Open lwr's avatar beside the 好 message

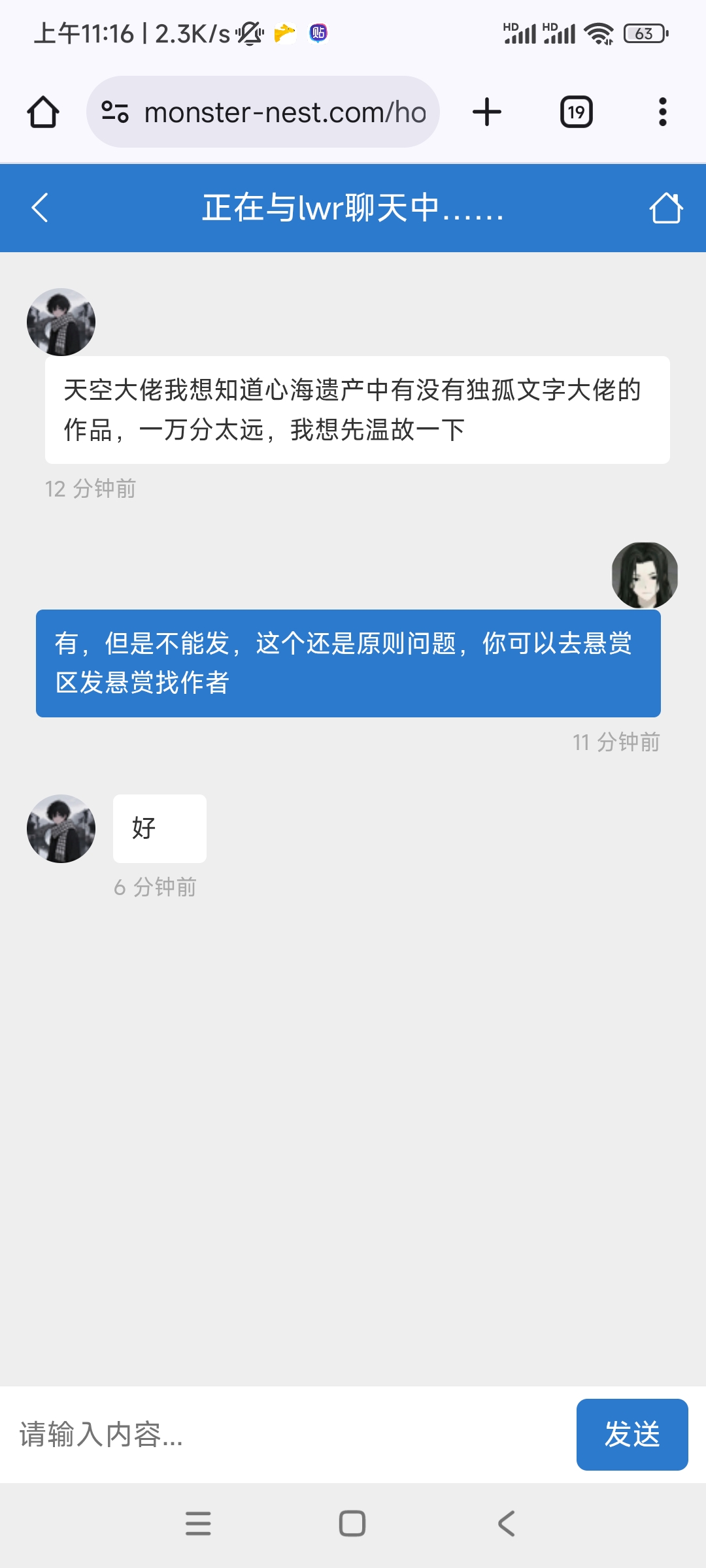(x=61, y=828)
